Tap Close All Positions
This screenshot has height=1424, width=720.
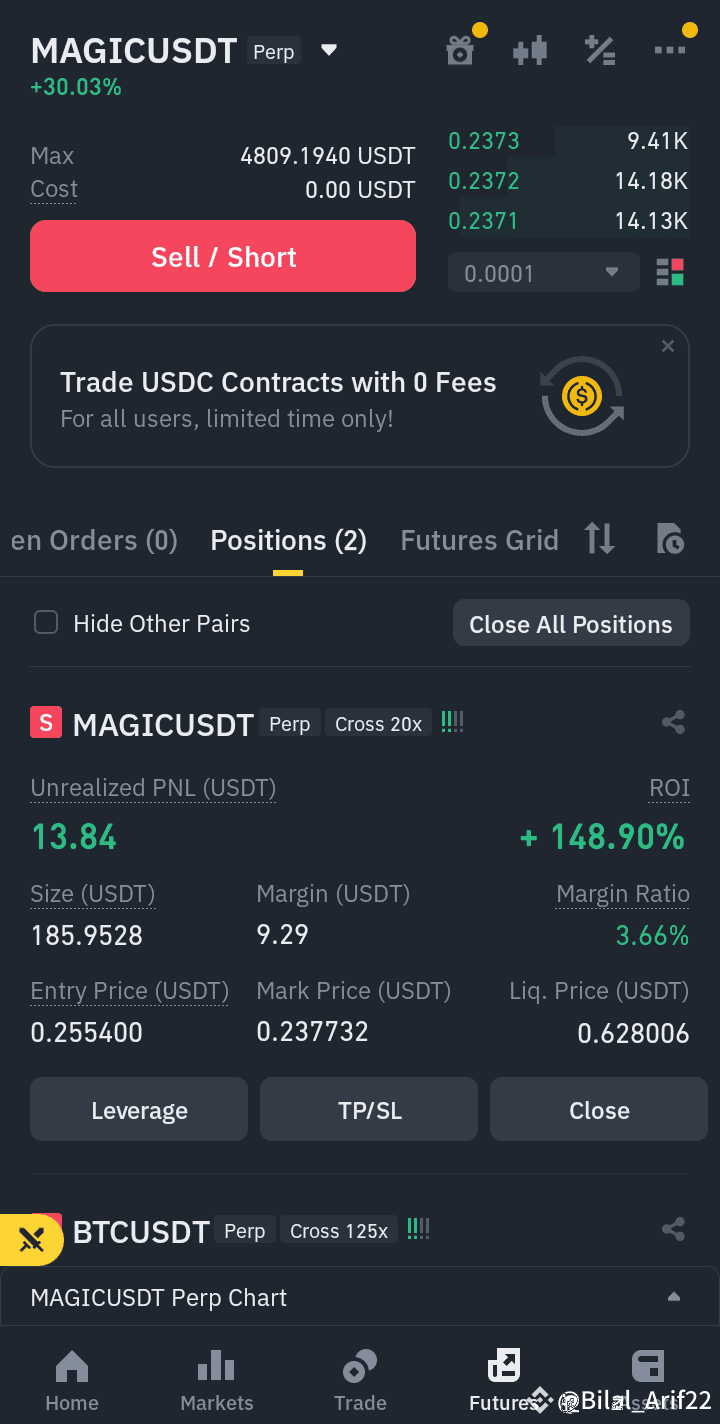point(571,624)
